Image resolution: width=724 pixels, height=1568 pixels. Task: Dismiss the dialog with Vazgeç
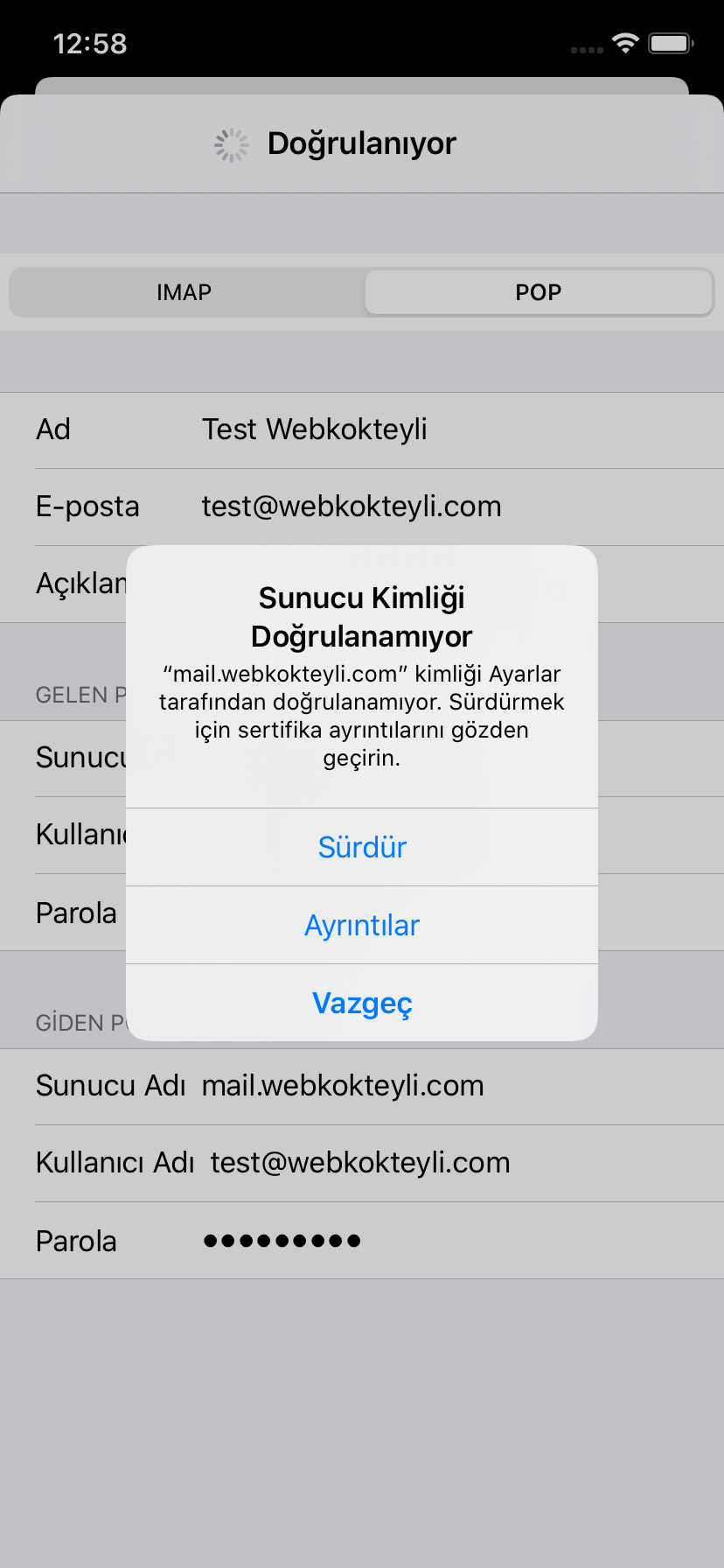[362, 1003]
